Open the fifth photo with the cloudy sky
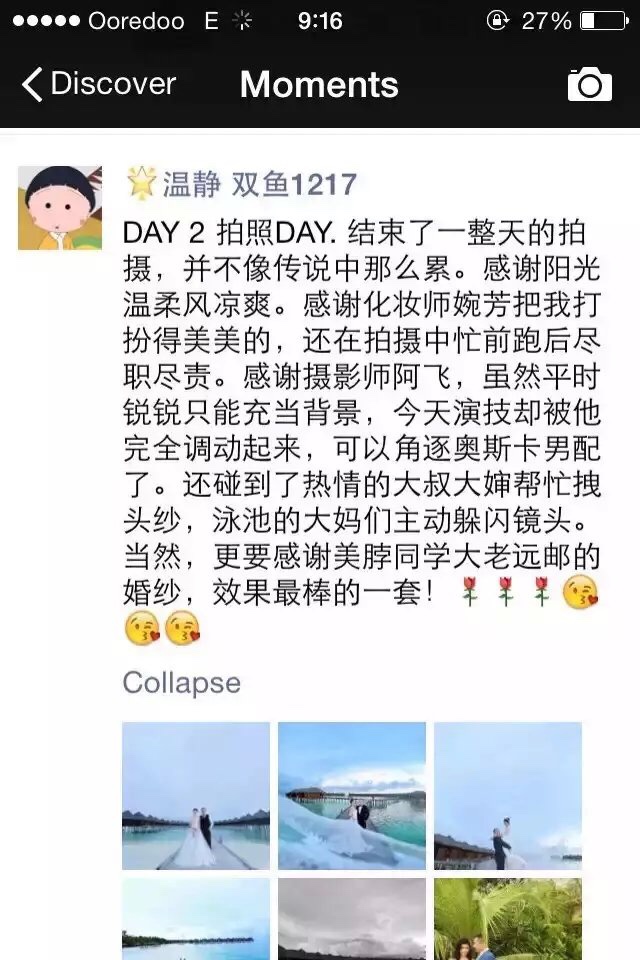The height and width of the screenshot is (960, 640). pos(352,918)
